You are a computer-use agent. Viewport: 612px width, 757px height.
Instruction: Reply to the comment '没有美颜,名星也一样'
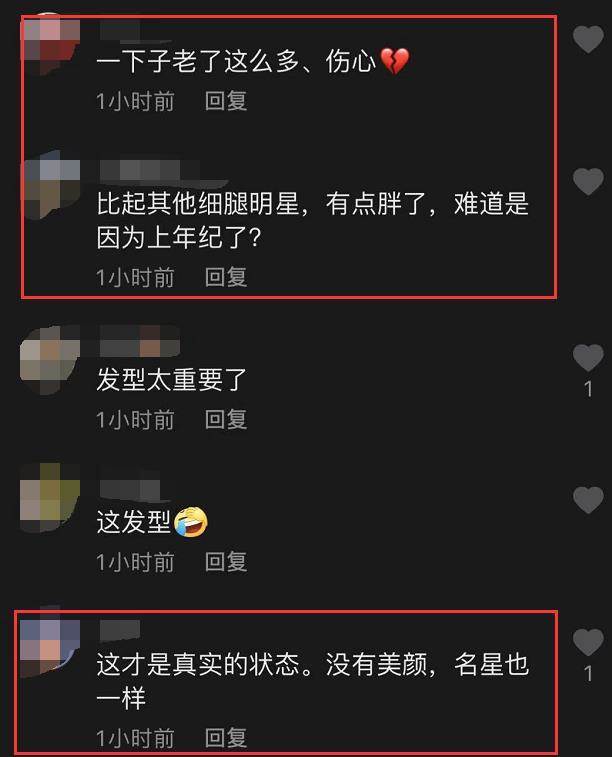coord(226,738)
